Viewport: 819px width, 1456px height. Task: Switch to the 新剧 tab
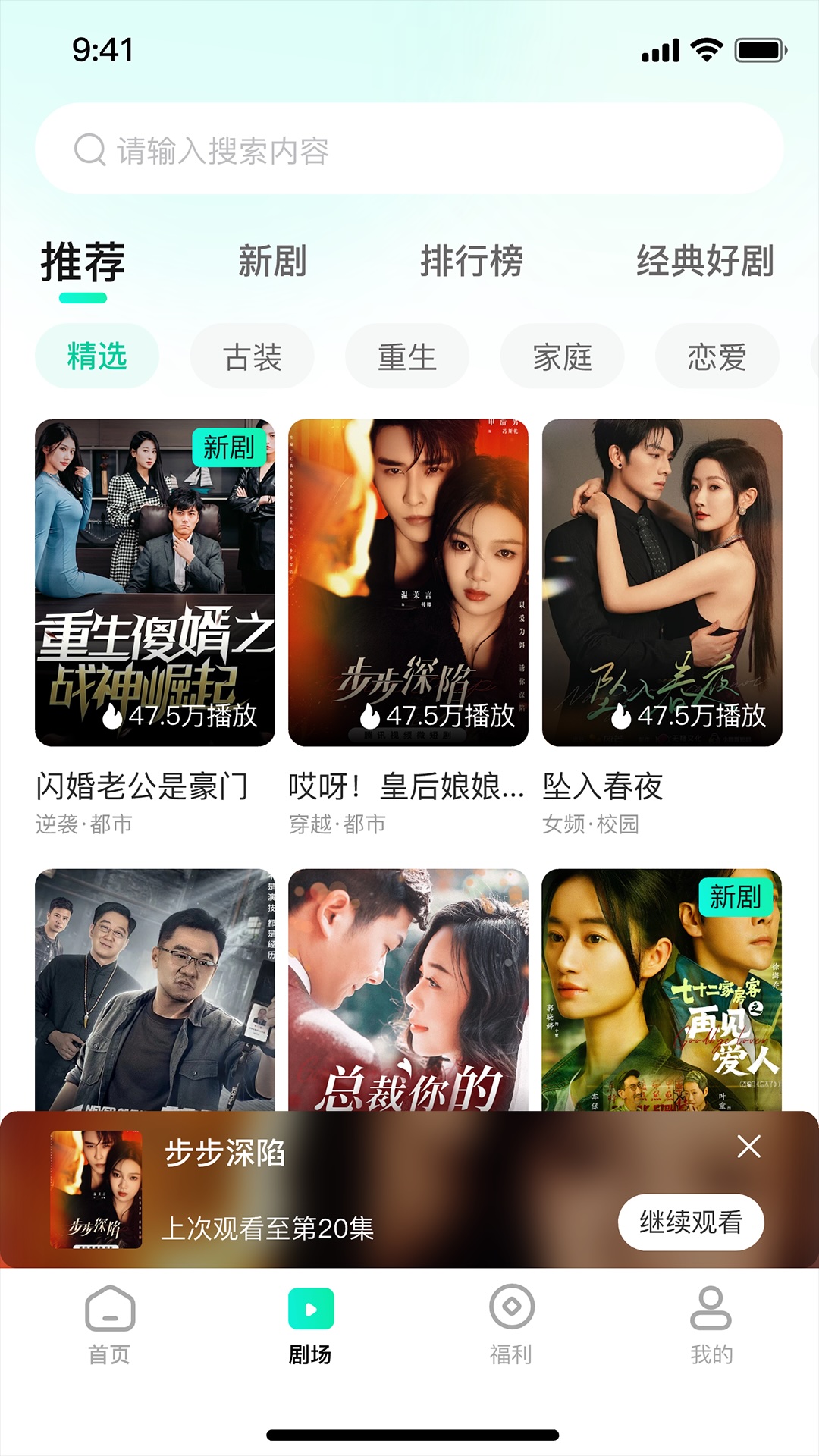(270, 263)
